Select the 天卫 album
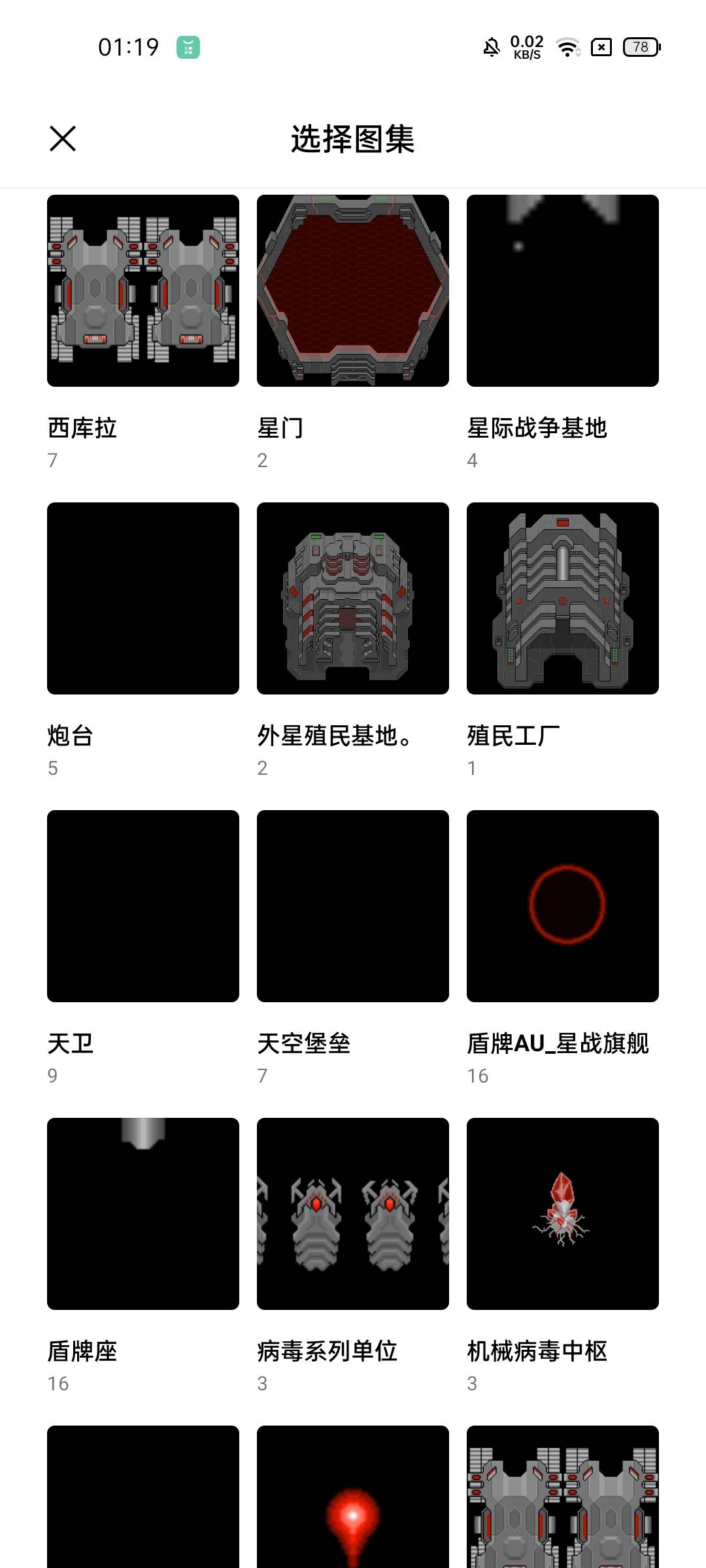This screenshot has width=706, height=1568. 143,906
